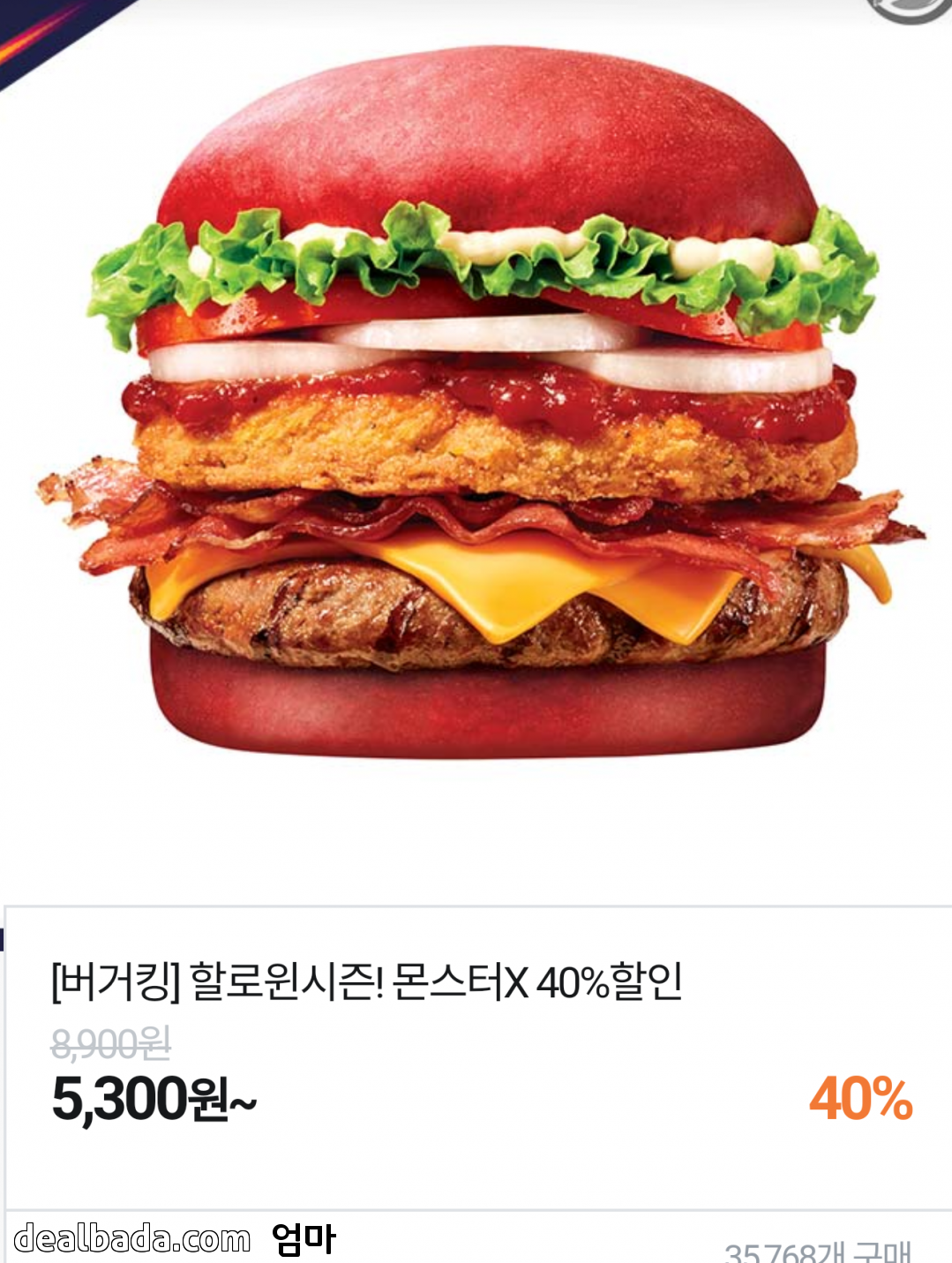Open the Burger King Monster X deal
Screen dimensions: 952x1263
tap(367, 981)
